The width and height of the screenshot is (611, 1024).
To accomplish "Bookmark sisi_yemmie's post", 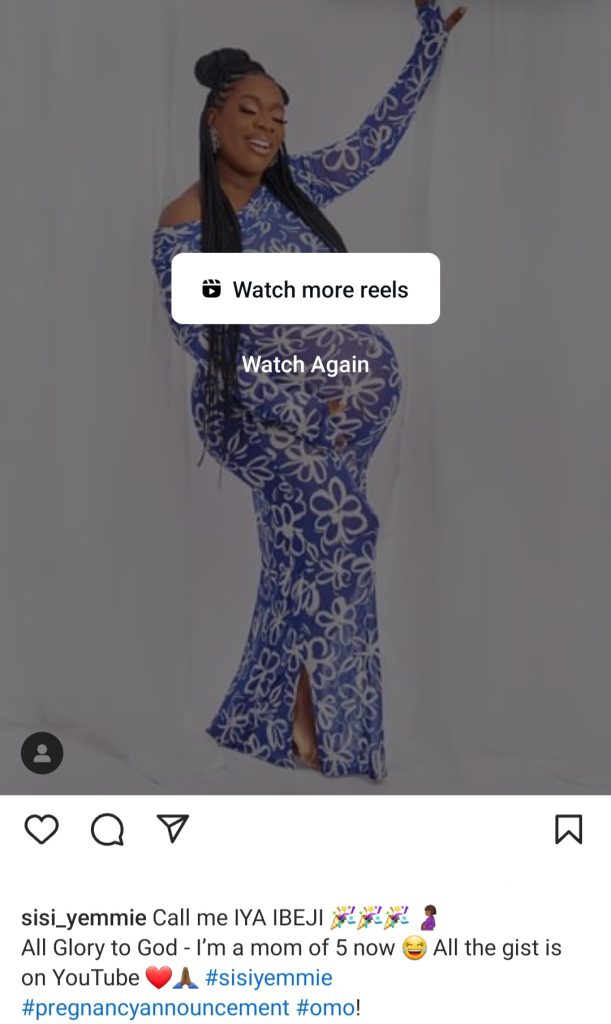I will click(568, 829).
